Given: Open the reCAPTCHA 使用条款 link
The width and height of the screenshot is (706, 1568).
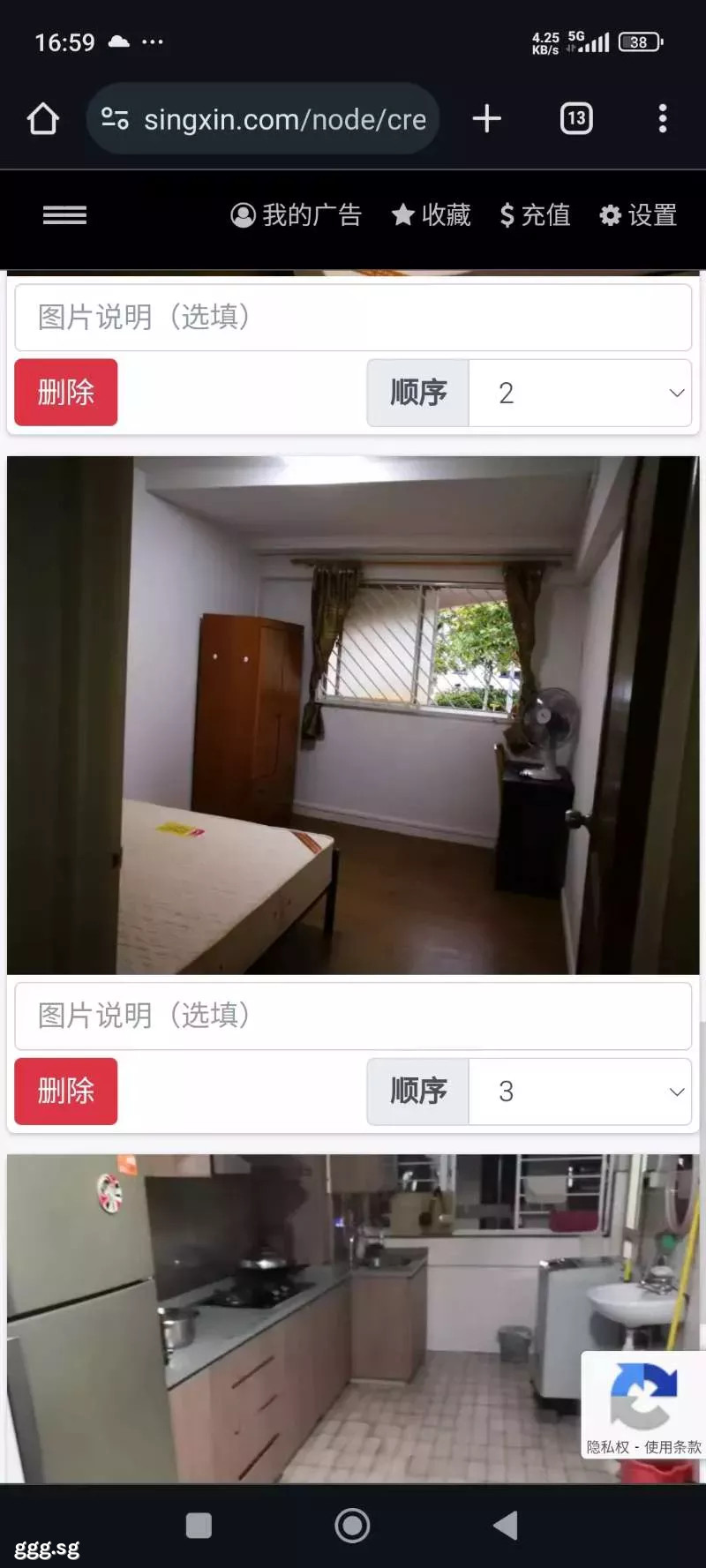Looking at the screenshot, I should point(672,1447).
